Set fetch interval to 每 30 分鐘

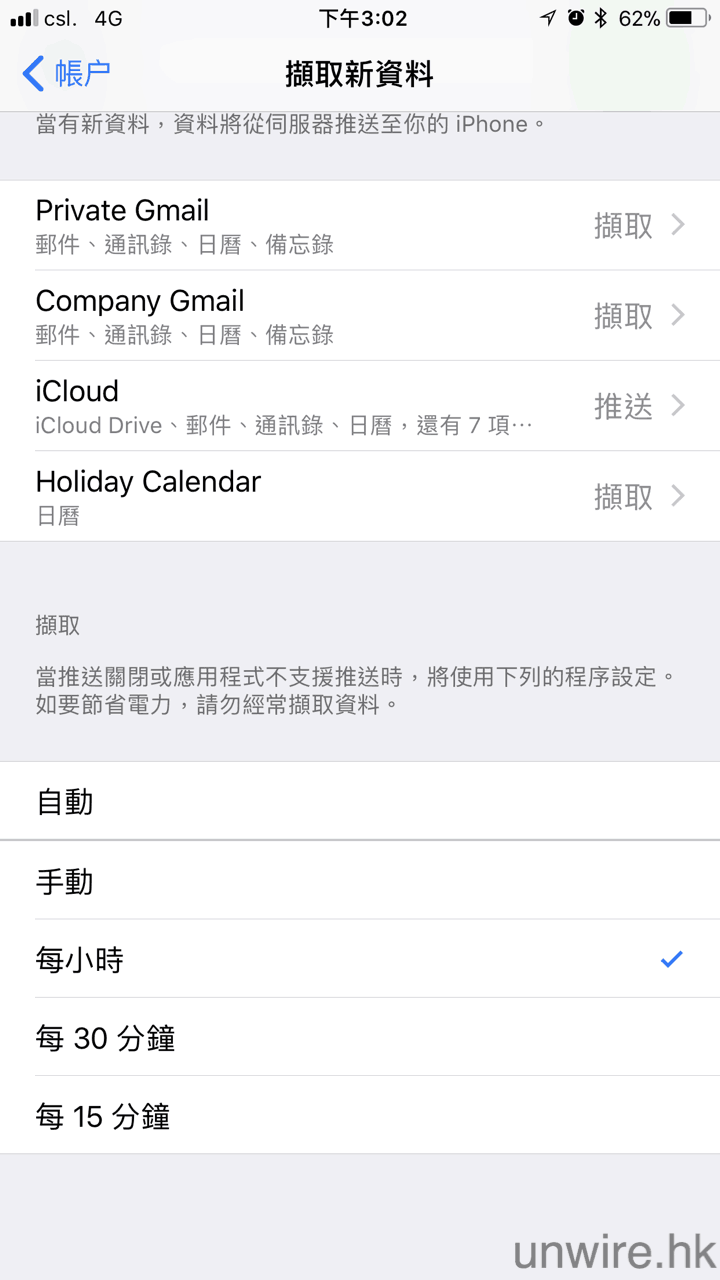pos(360,1038)
